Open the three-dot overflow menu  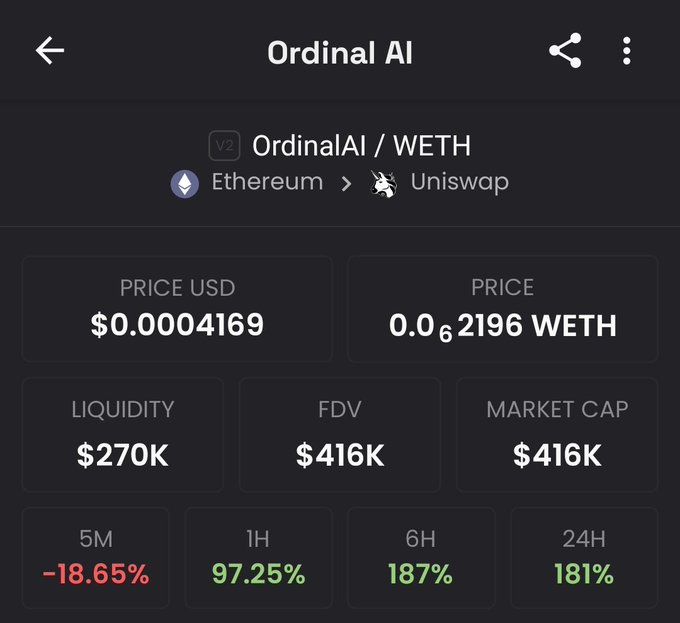click(x=626, y=51)
